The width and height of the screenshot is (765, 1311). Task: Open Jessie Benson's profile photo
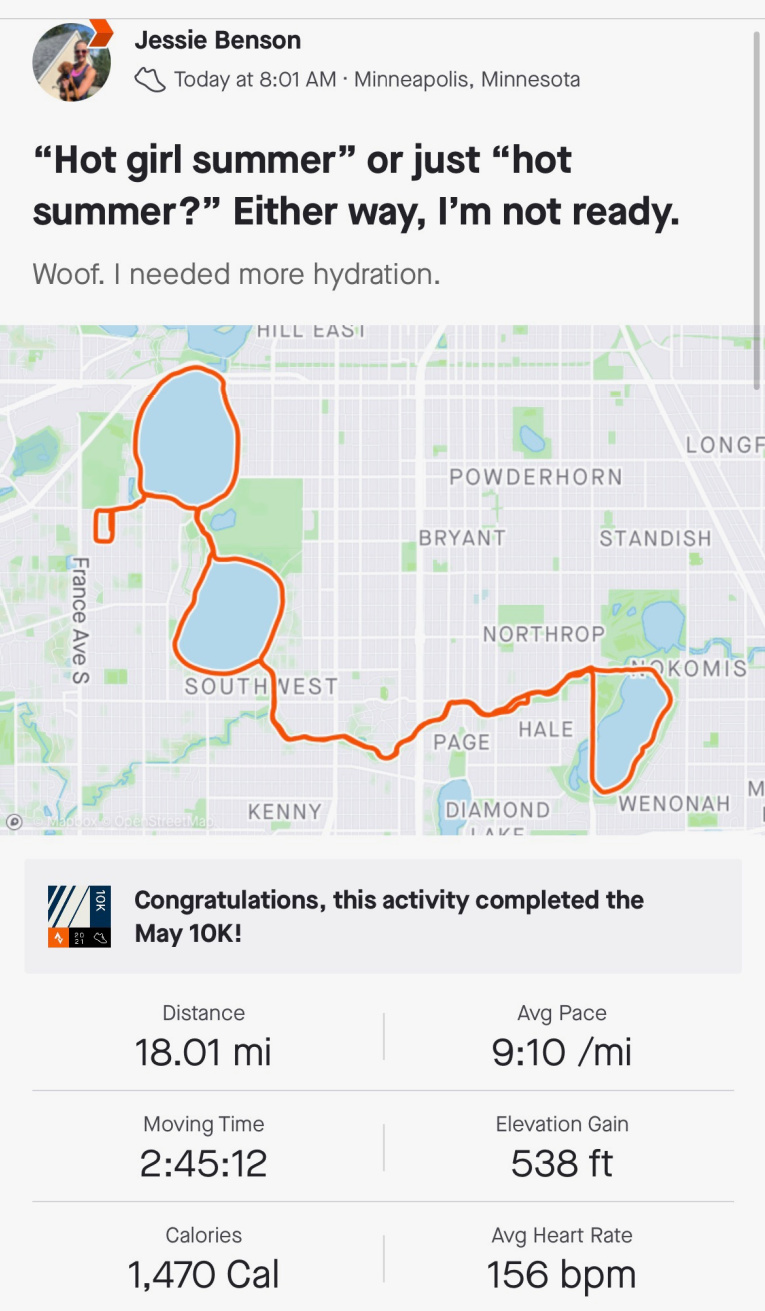pos(70,60)
